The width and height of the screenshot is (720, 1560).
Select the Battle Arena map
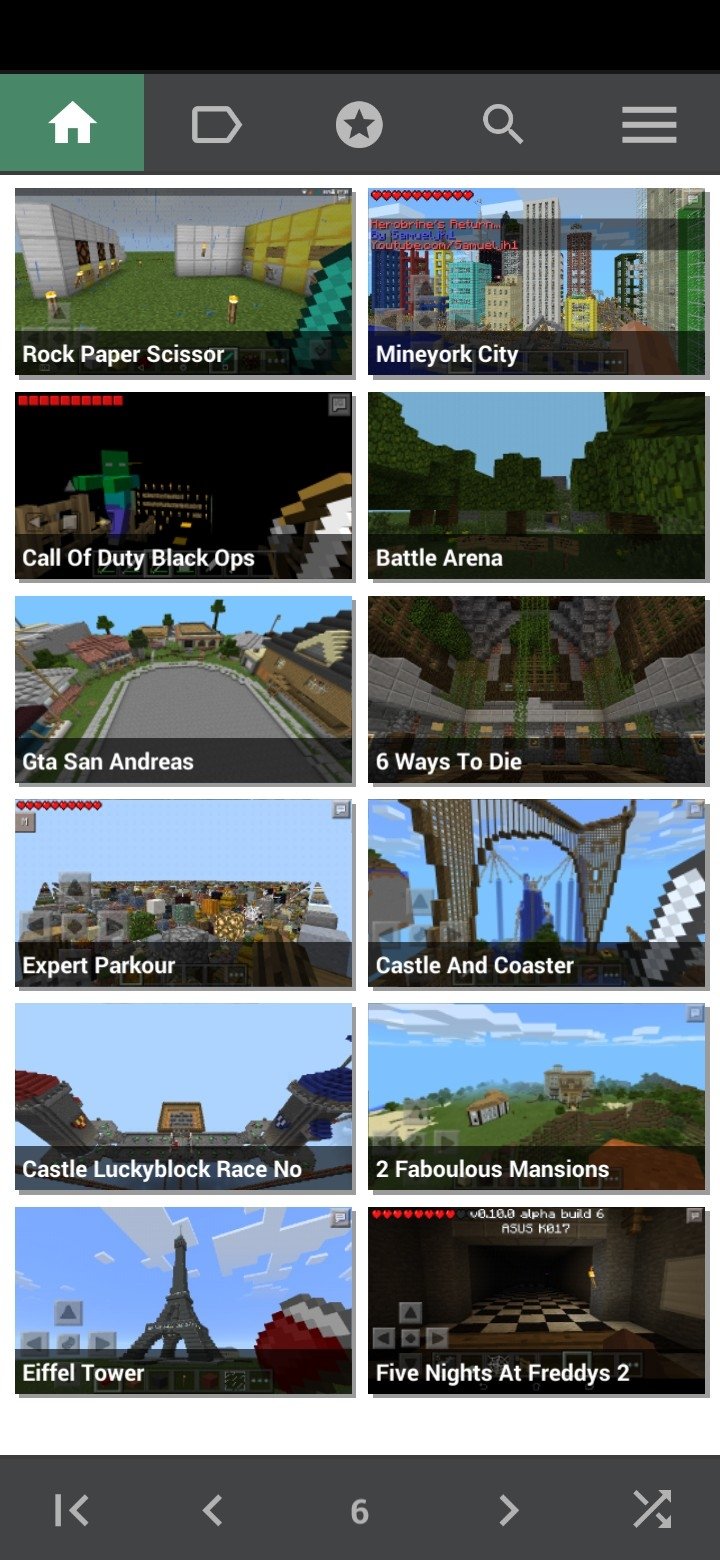pyautogui.click(x=537, y=486)
